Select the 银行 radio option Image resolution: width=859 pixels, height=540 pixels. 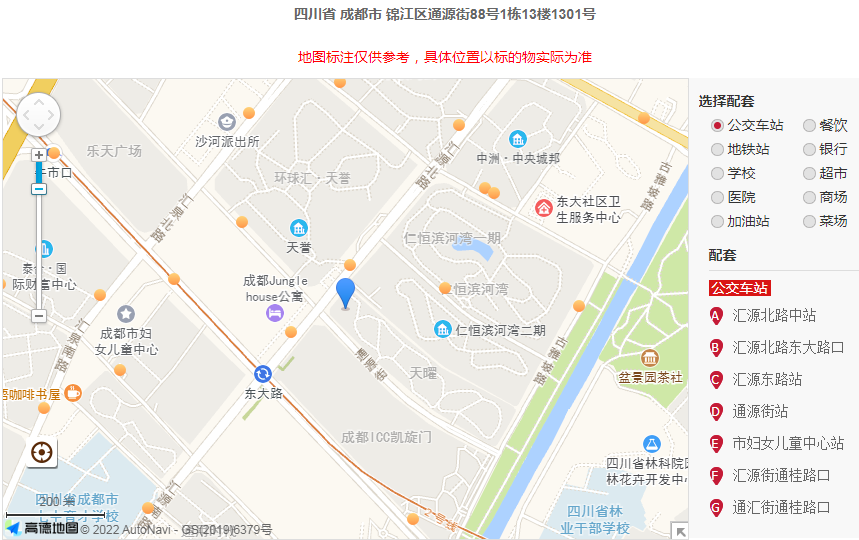pyautogui.click(x=809, y=149)
